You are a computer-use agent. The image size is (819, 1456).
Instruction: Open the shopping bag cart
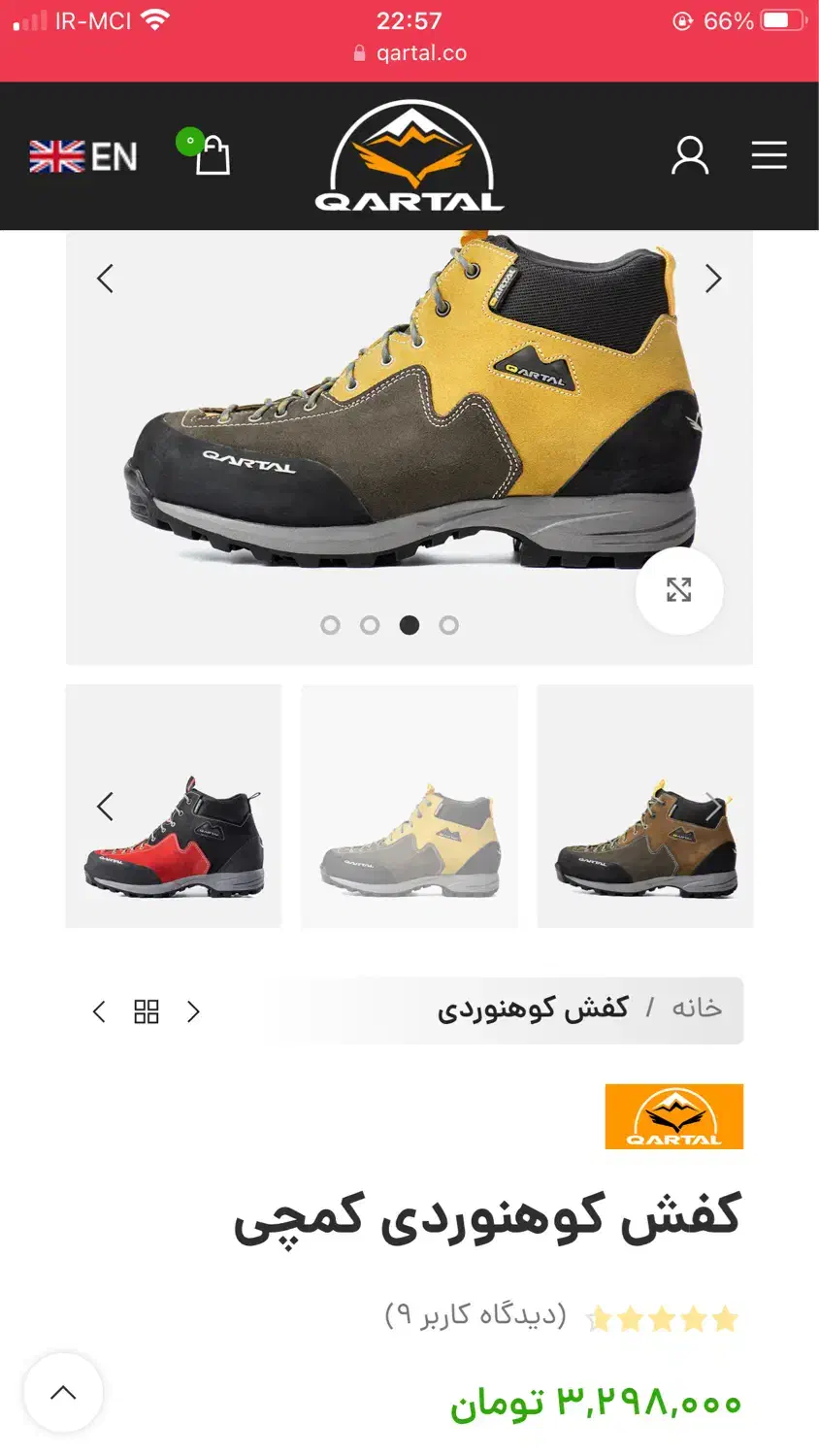[212, 156]
